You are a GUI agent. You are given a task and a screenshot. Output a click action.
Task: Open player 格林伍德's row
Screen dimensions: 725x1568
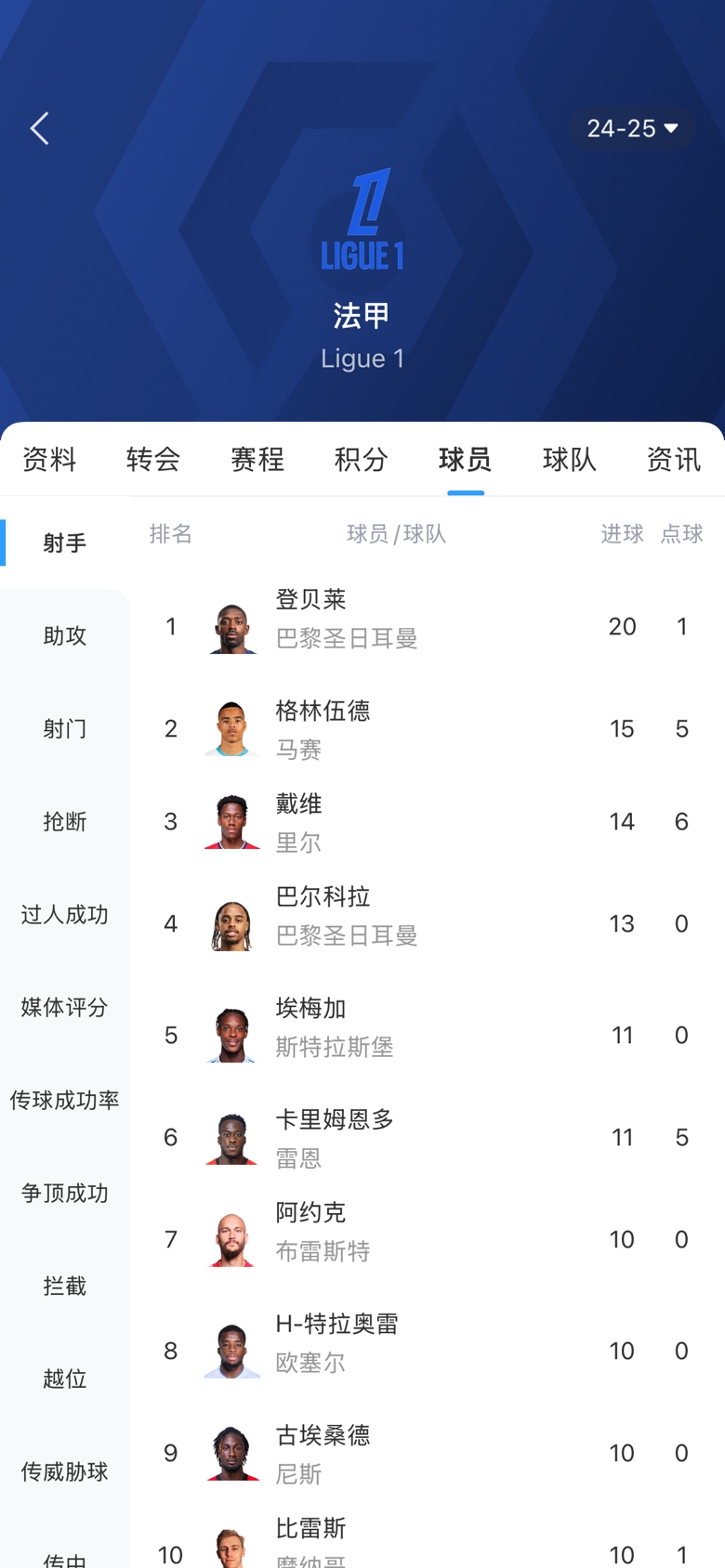pyautogui.click(x=428, y=728)
